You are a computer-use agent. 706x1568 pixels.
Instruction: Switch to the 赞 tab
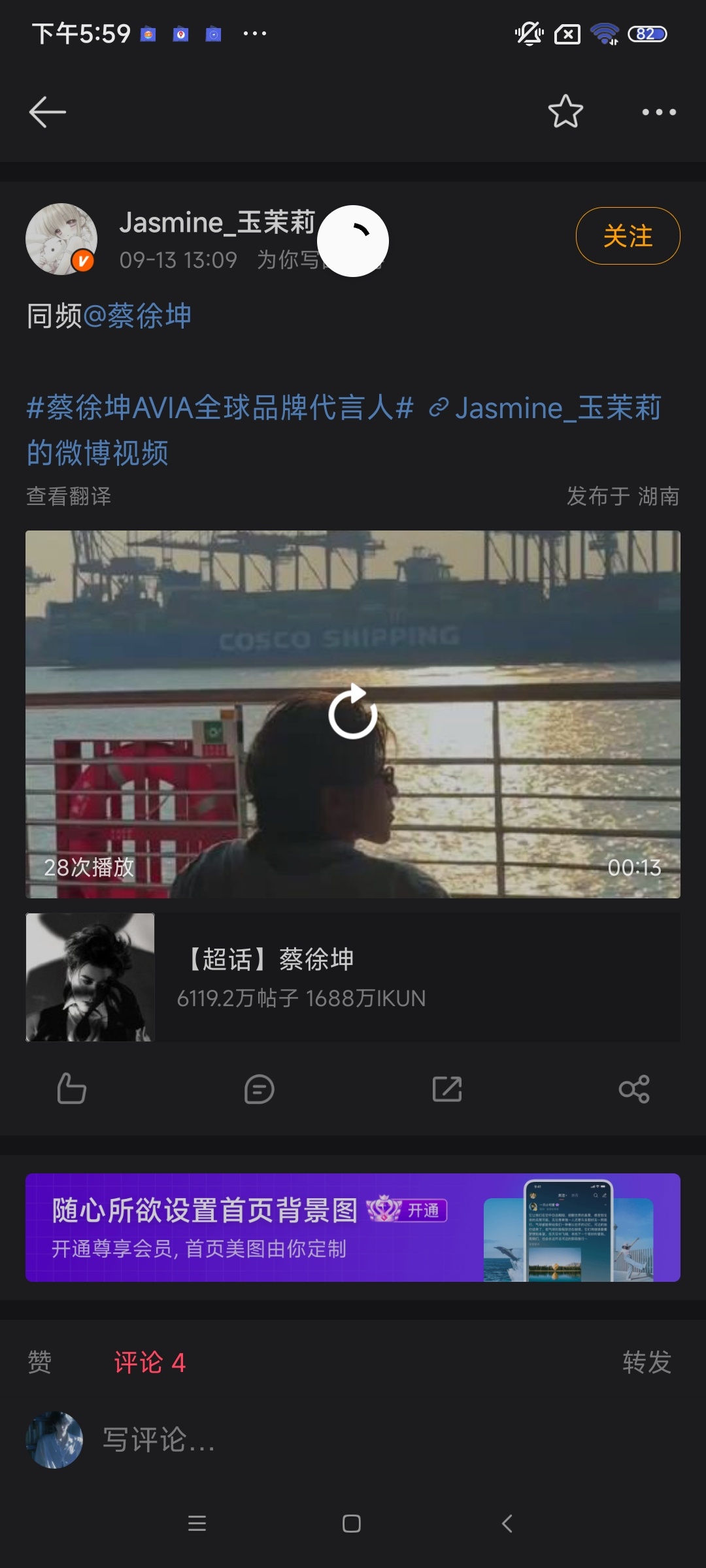tap(39, 1363)
